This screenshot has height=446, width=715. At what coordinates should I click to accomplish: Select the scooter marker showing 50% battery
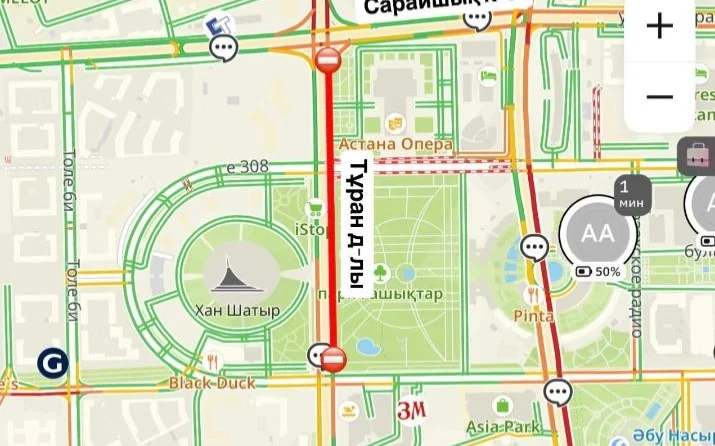coord(598,234)
